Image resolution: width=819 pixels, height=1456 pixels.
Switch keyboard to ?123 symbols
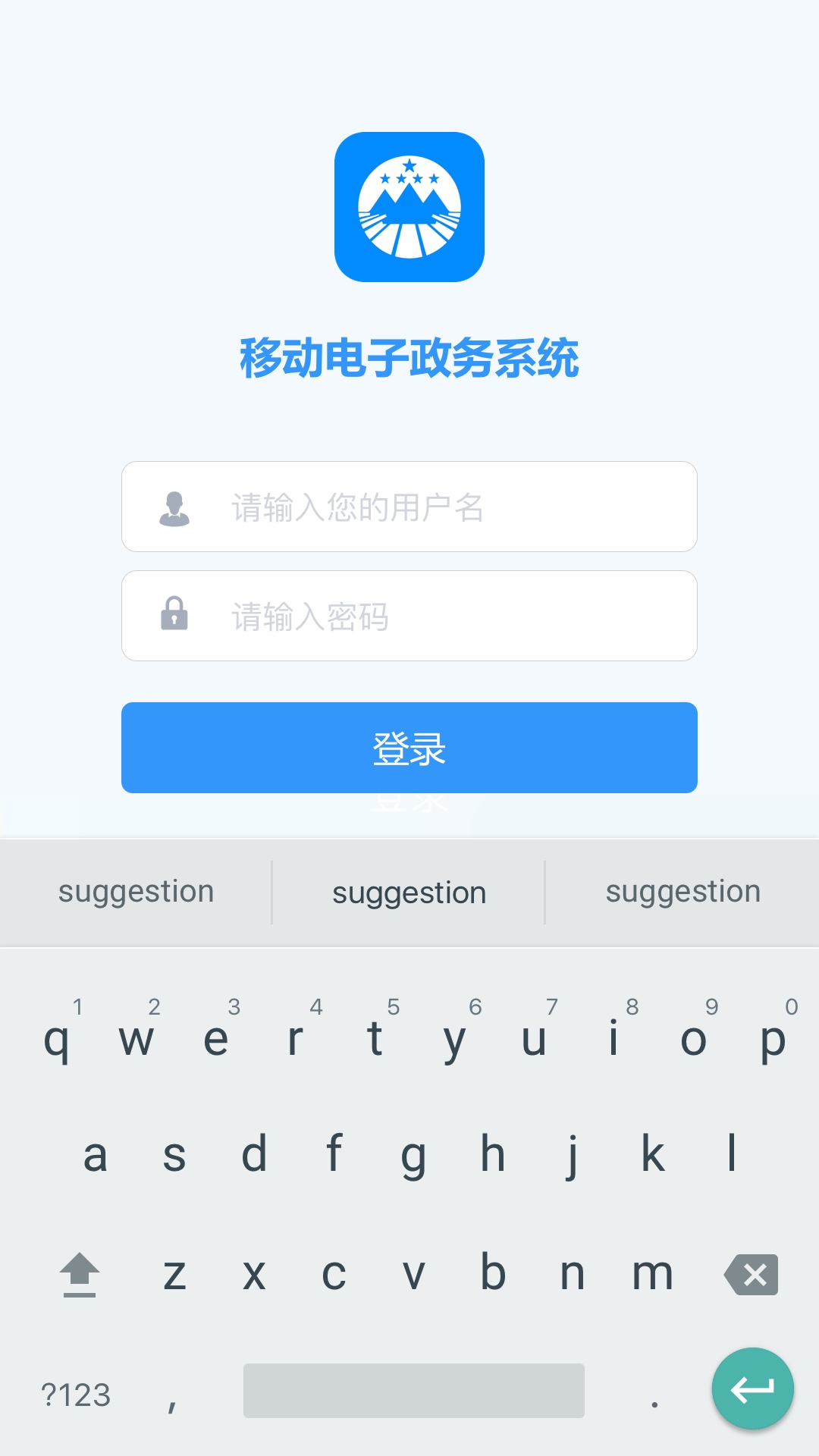click(76, 1394)
